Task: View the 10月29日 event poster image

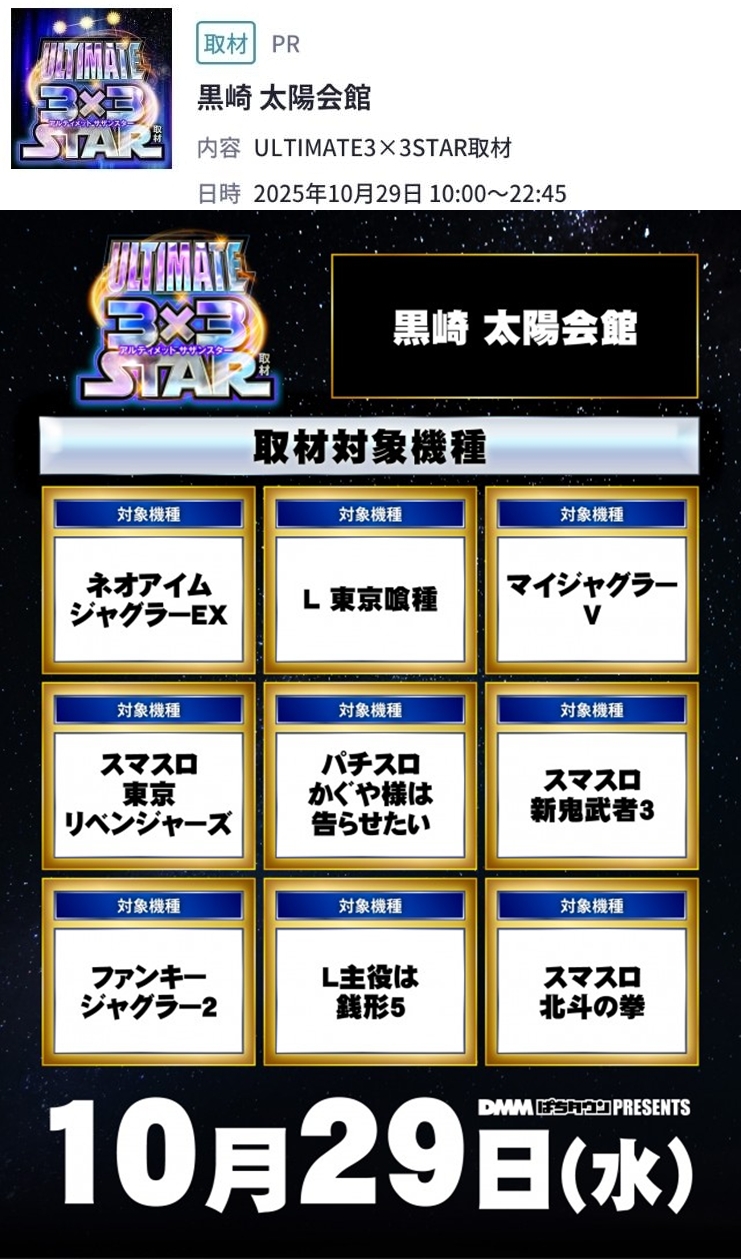Action: click(370, 733)
